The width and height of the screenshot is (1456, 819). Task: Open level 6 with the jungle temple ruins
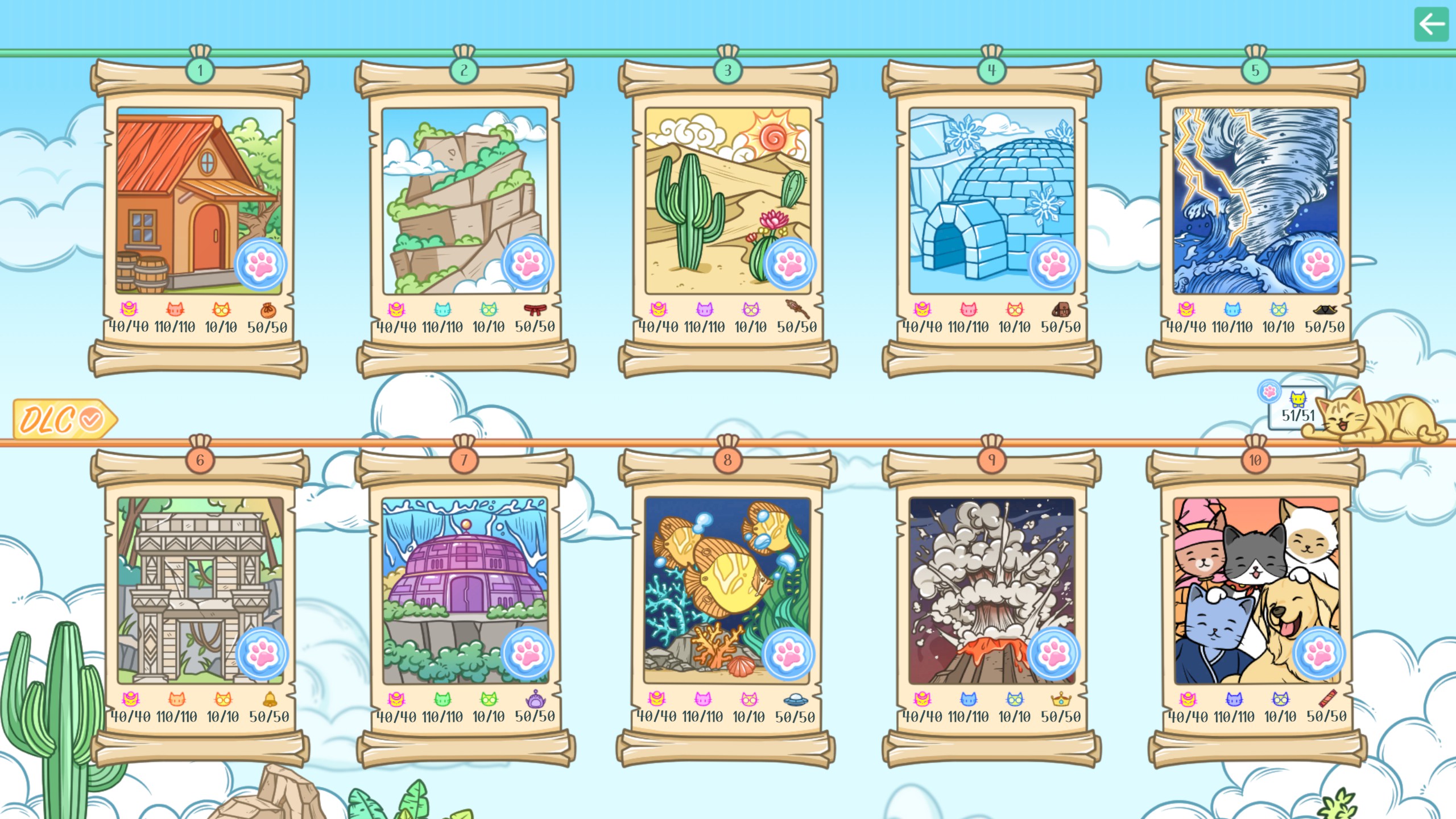(x=200, y=590)
